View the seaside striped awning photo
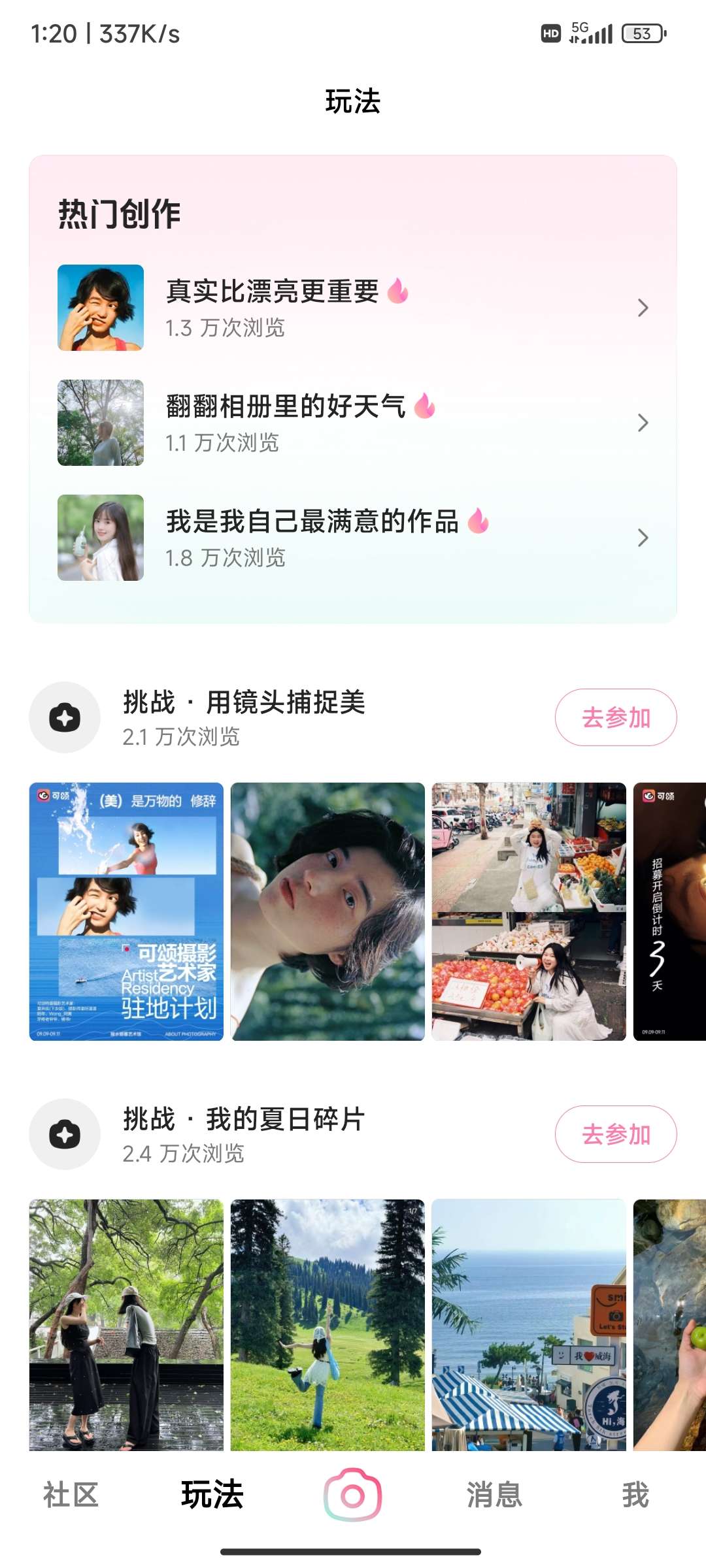 coord(529,1325)
